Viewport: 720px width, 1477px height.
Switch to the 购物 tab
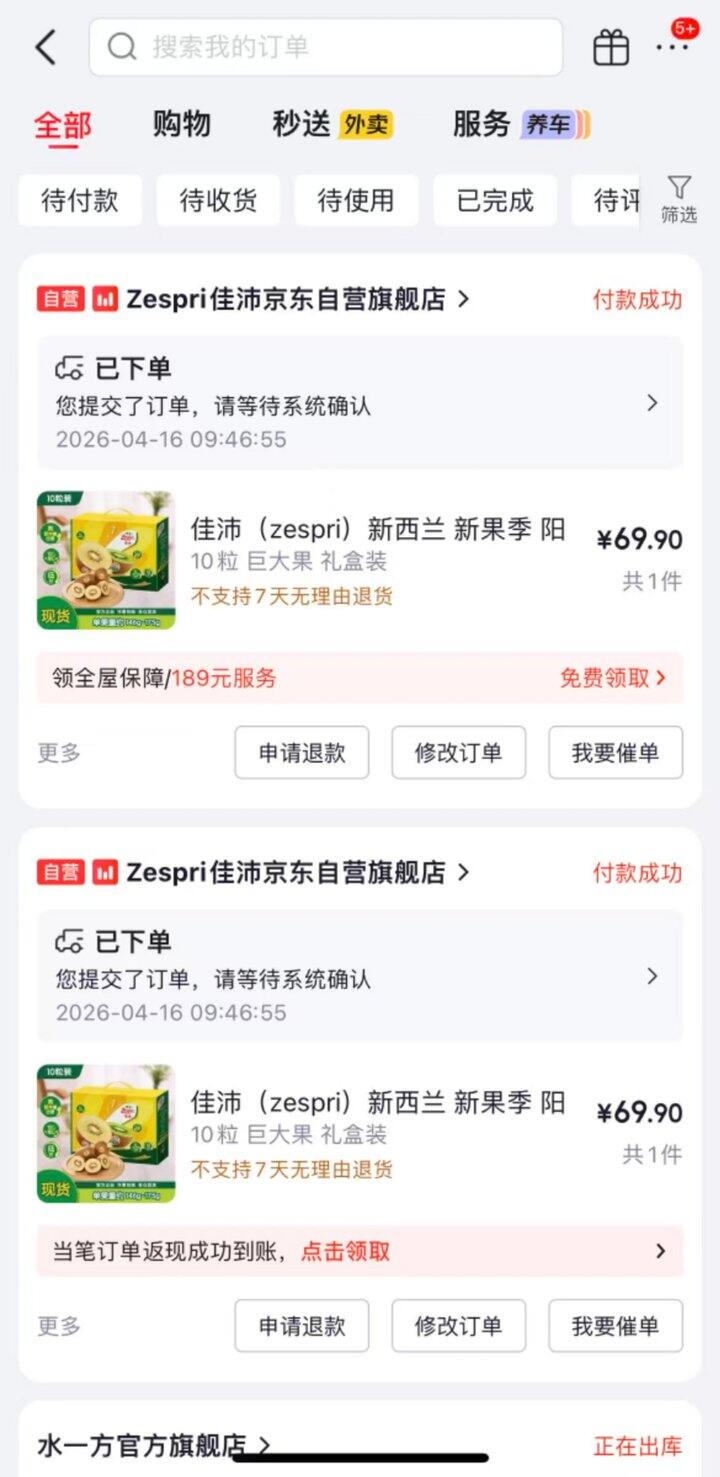pos(181,124)
